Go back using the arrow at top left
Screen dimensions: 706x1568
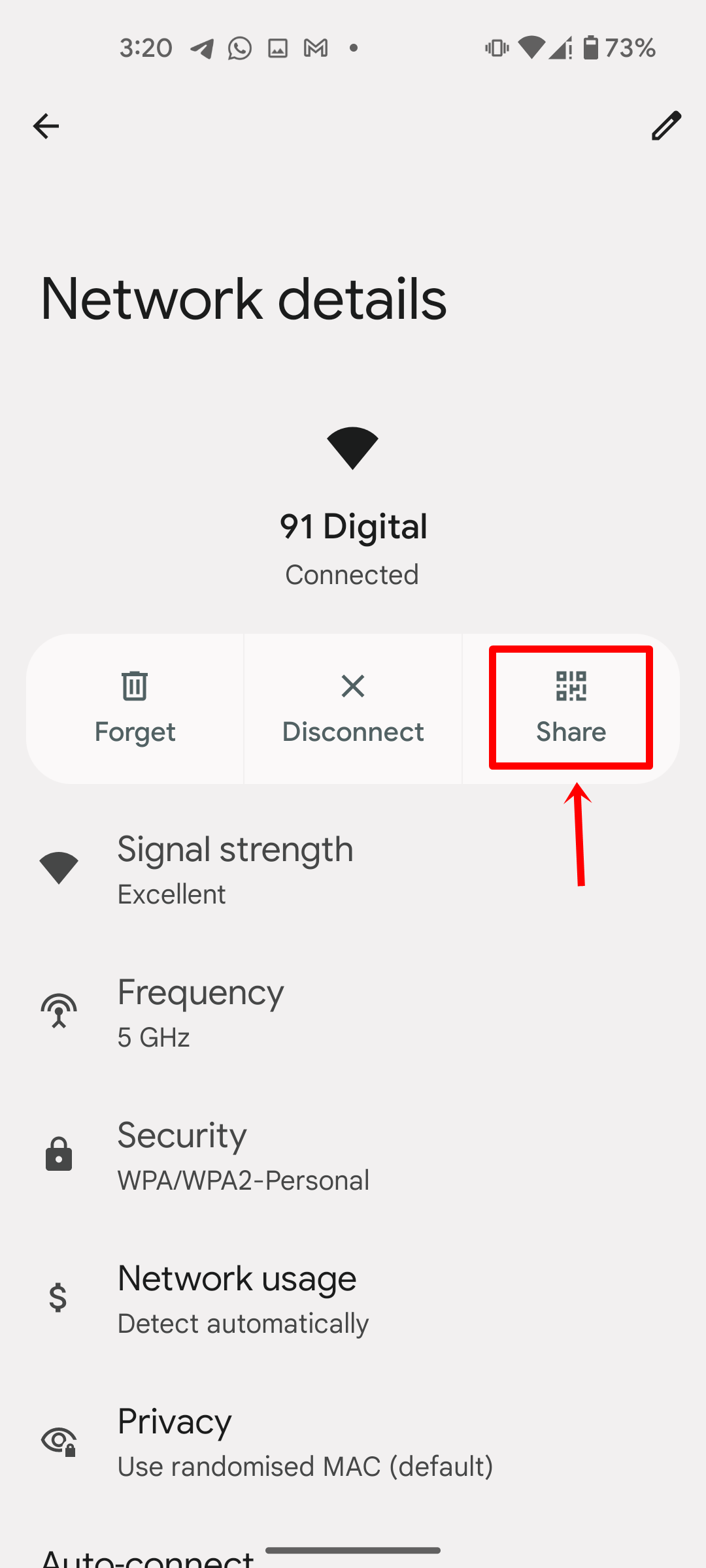click(46, 126)
